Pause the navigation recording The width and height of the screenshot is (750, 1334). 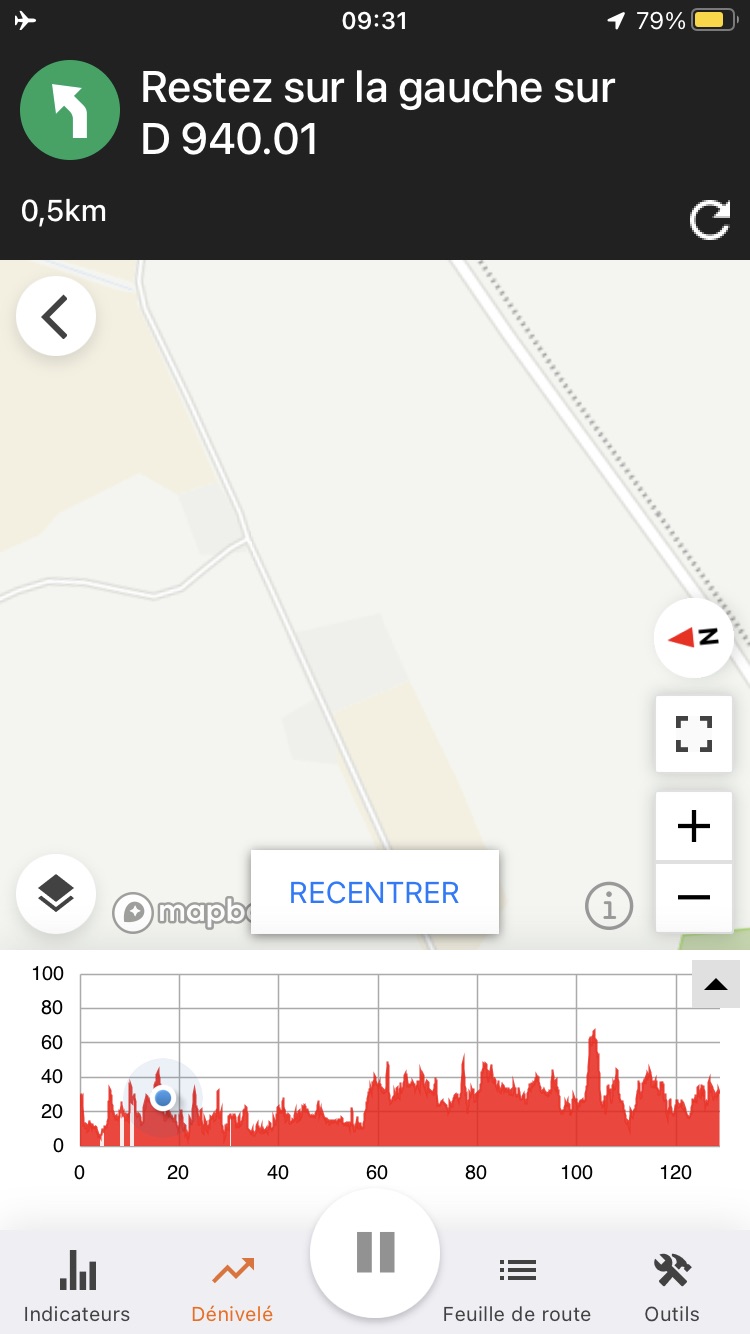[x=375, y=1253]
